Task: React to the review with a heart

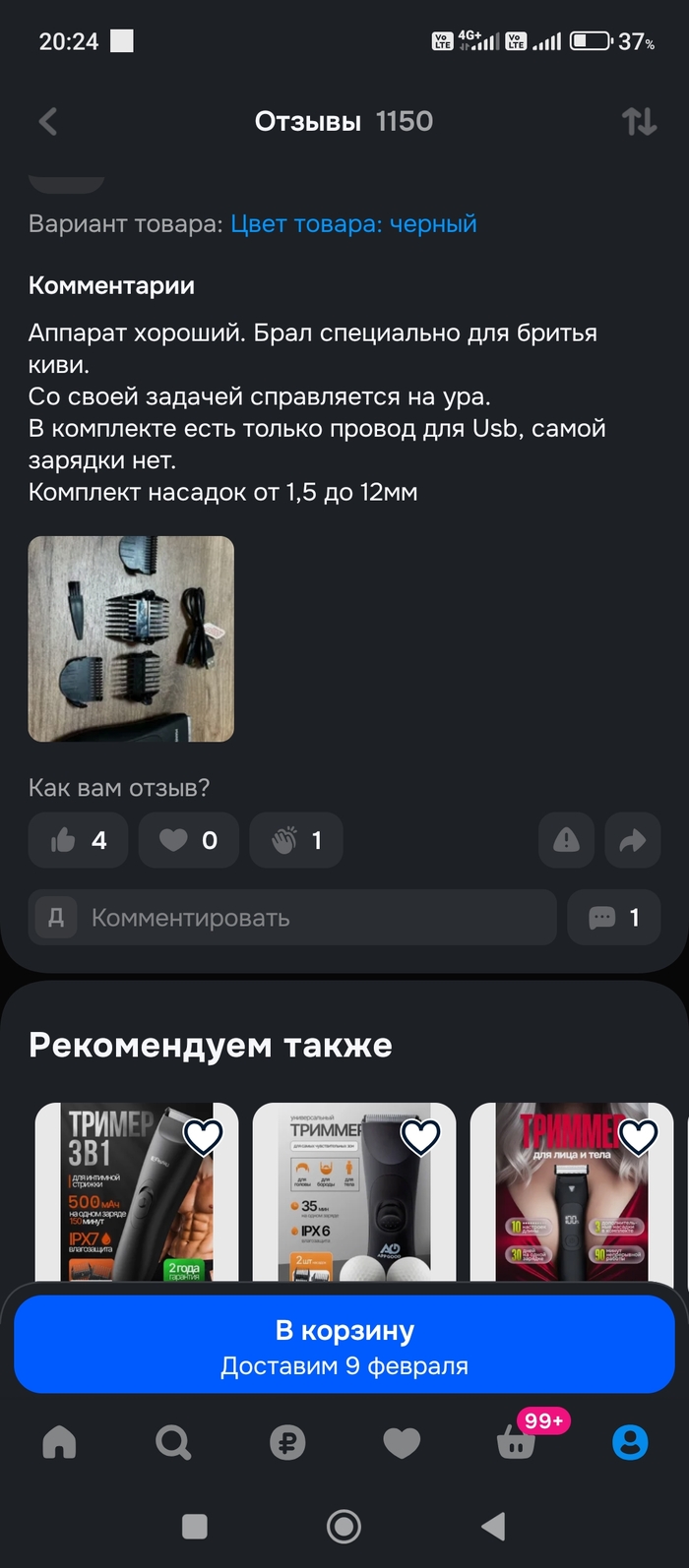Action: click(x=189, y=840)
